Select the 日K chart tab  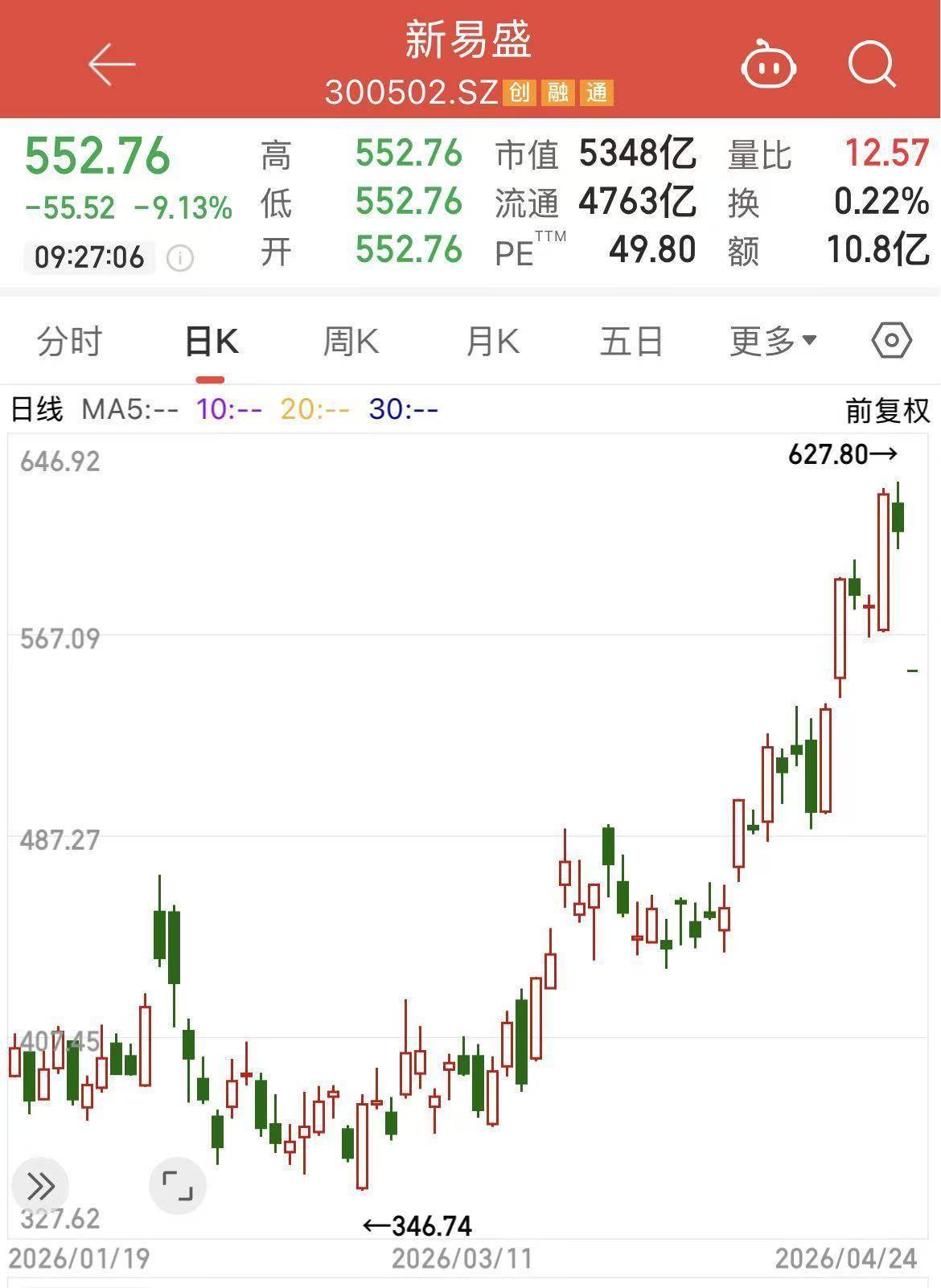[x=211, y=341]
